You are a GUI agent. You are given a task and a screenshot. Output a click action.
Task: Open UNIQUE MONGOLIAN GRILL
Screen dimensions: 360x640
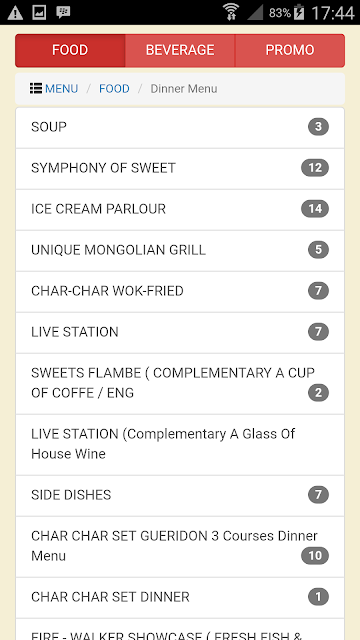pyautogui.click(x=180, y=250)
